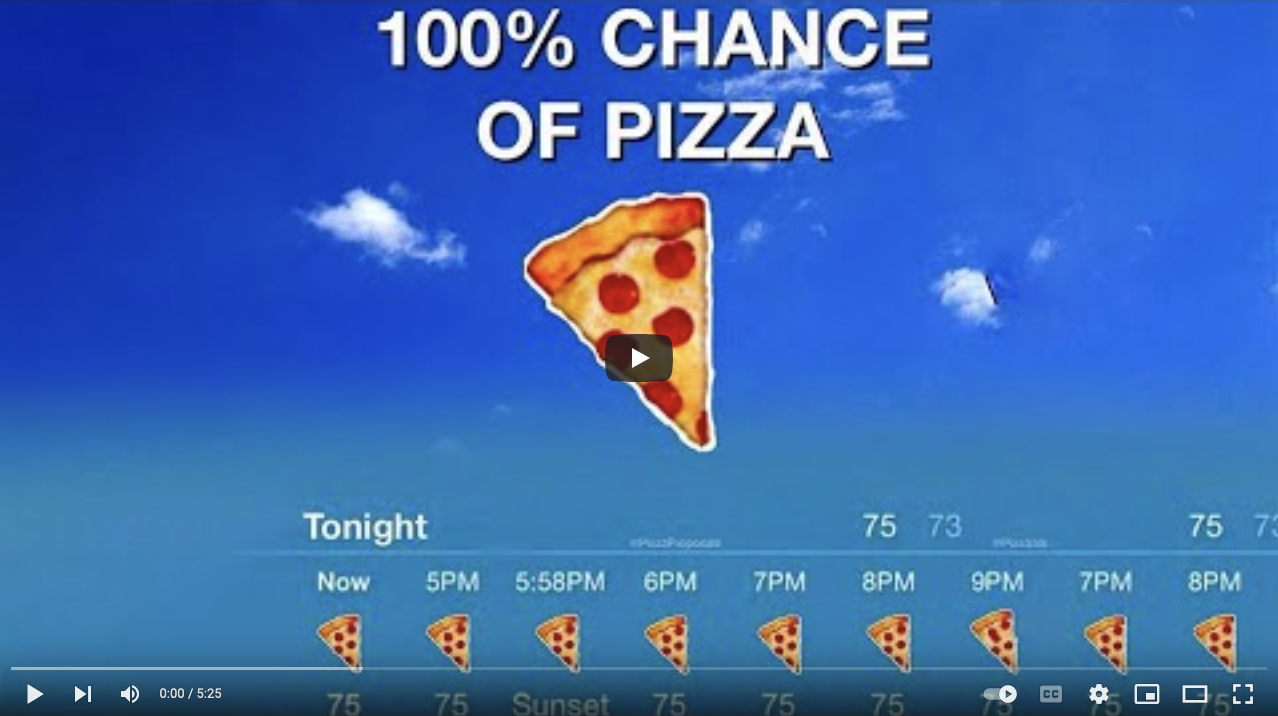1278x716 pixels.
Task: Skip to the next video
Action: pos(83,694)
